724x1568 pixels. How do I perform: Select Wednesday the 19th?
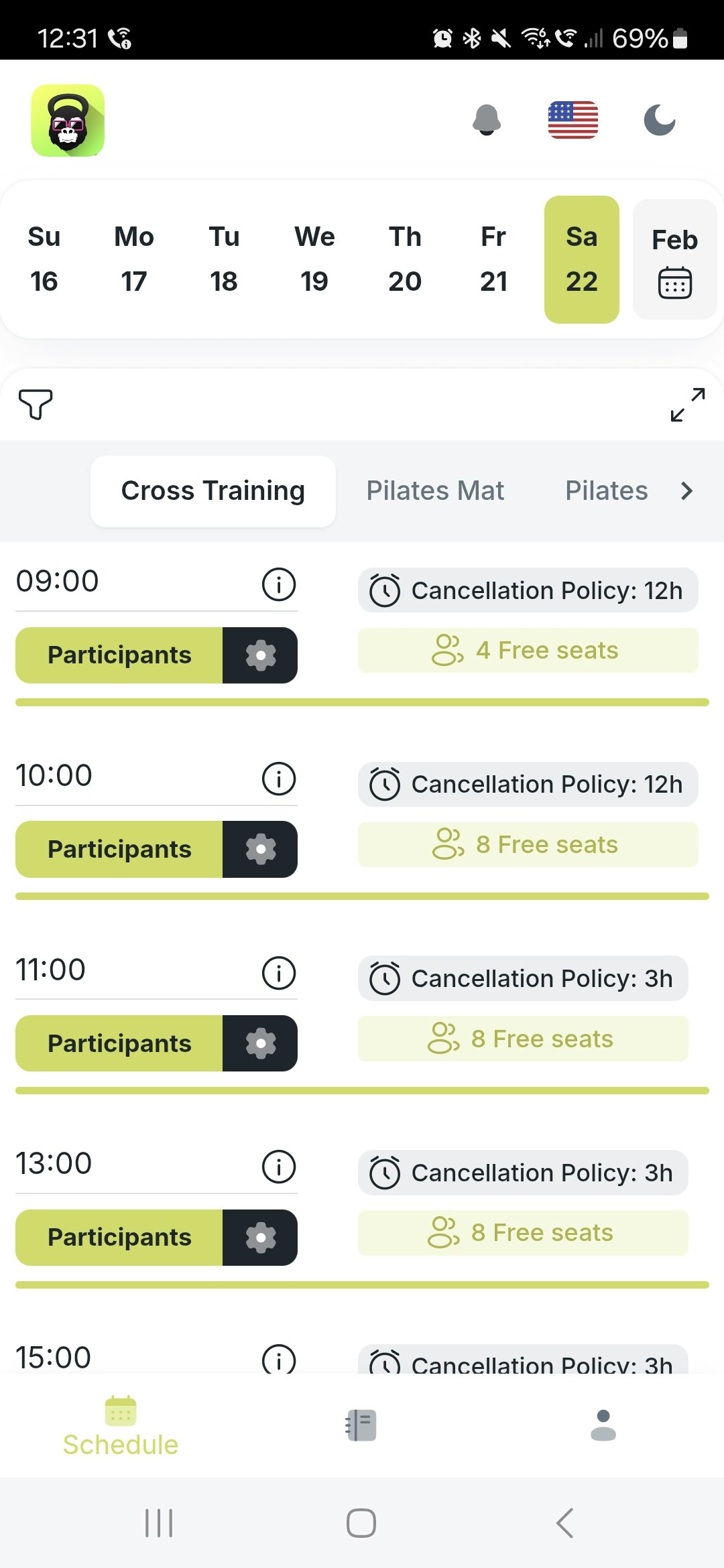click(x=314, y=259)
